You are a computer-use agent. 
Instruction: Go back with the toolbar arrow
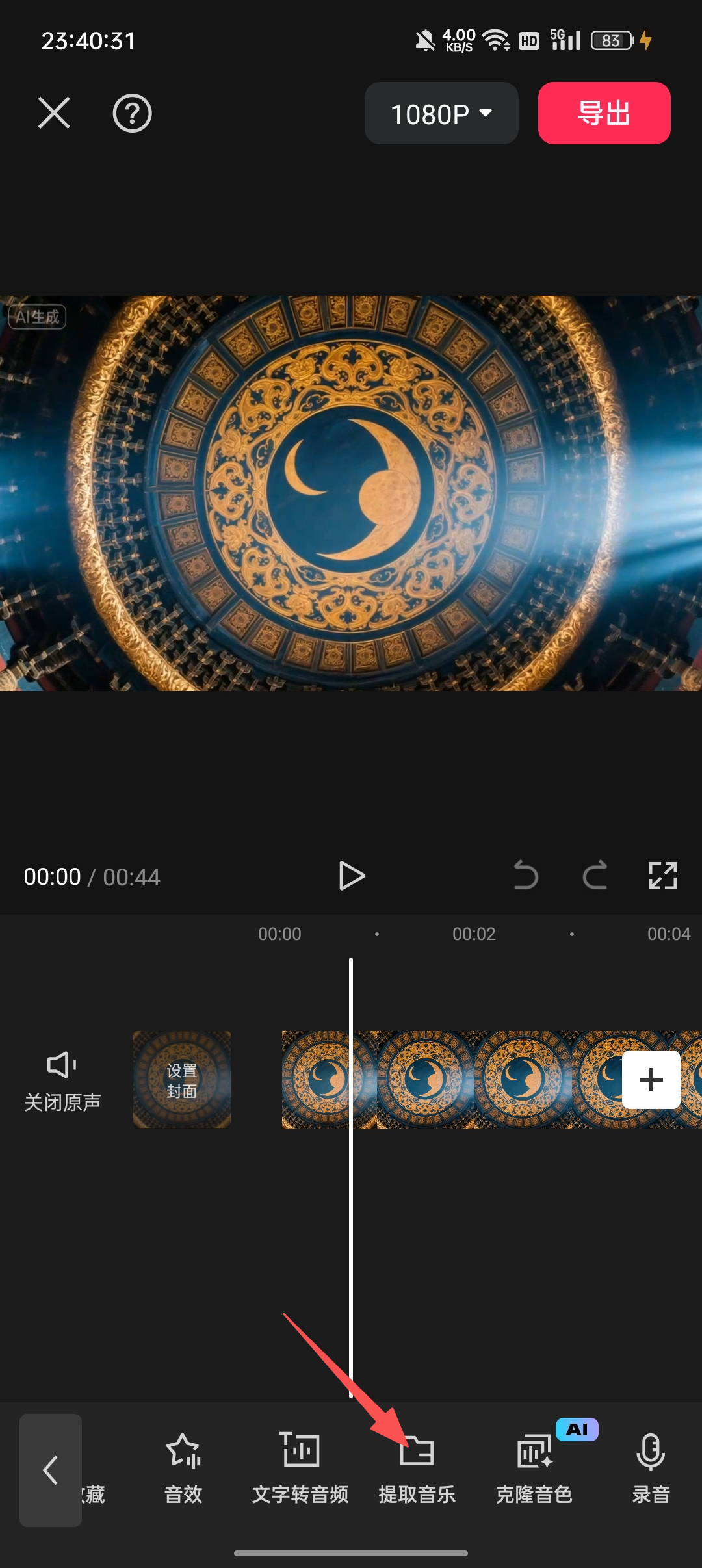coord(51,1470)
